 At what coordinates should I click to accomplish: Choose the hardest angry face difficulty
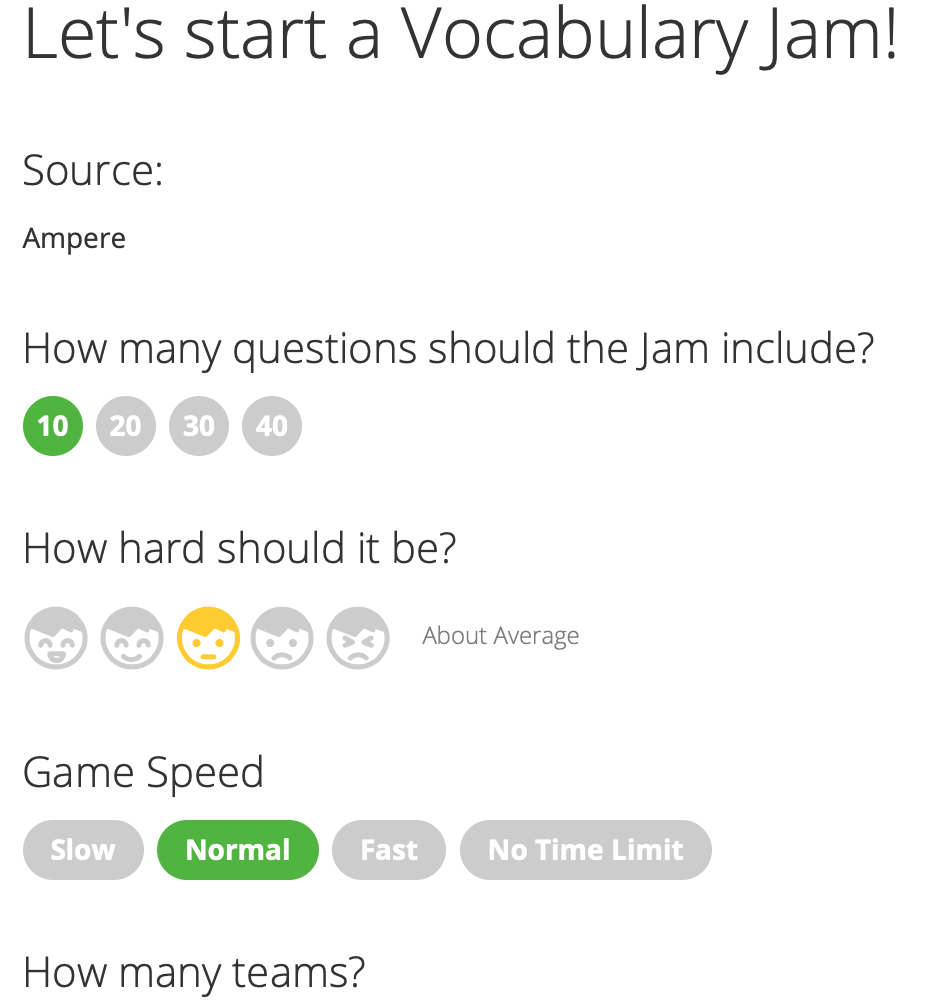click(358, 637)
